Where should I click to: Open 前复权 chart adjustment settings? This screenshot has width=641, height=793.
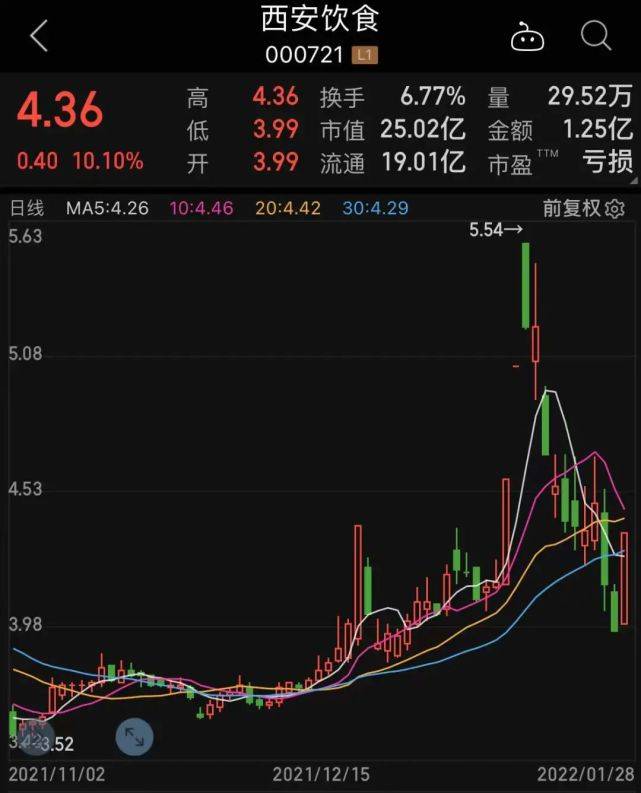[584, 208]
